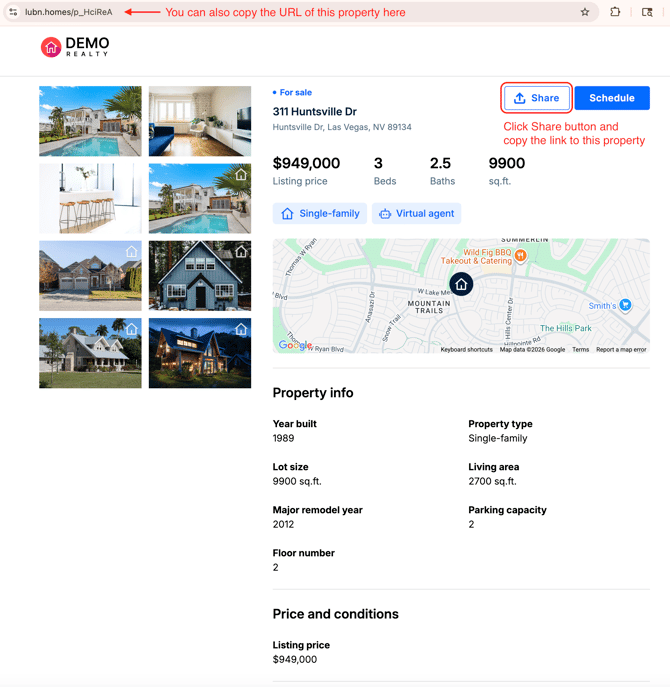Tap the home pin on the map

(x=461, y=284)
